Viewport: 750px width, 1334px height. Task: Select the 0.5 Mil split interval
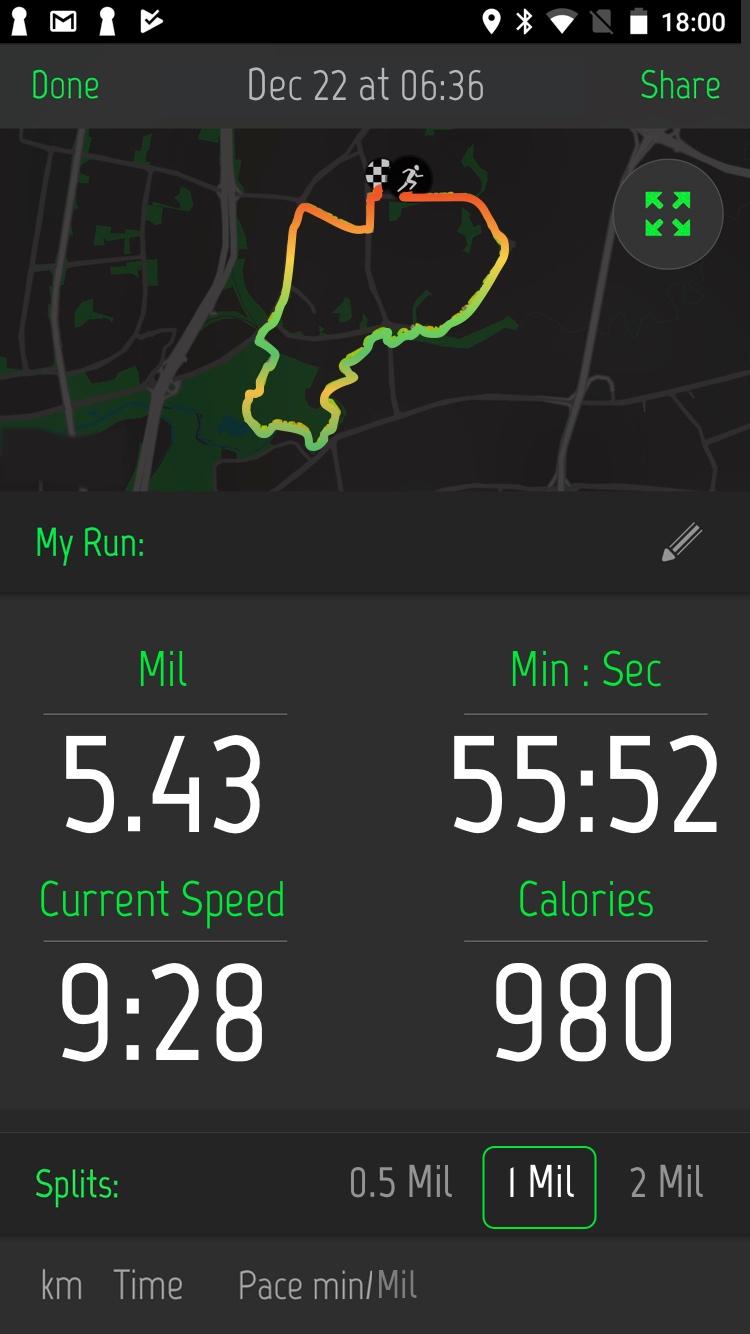pos(401,1185)
